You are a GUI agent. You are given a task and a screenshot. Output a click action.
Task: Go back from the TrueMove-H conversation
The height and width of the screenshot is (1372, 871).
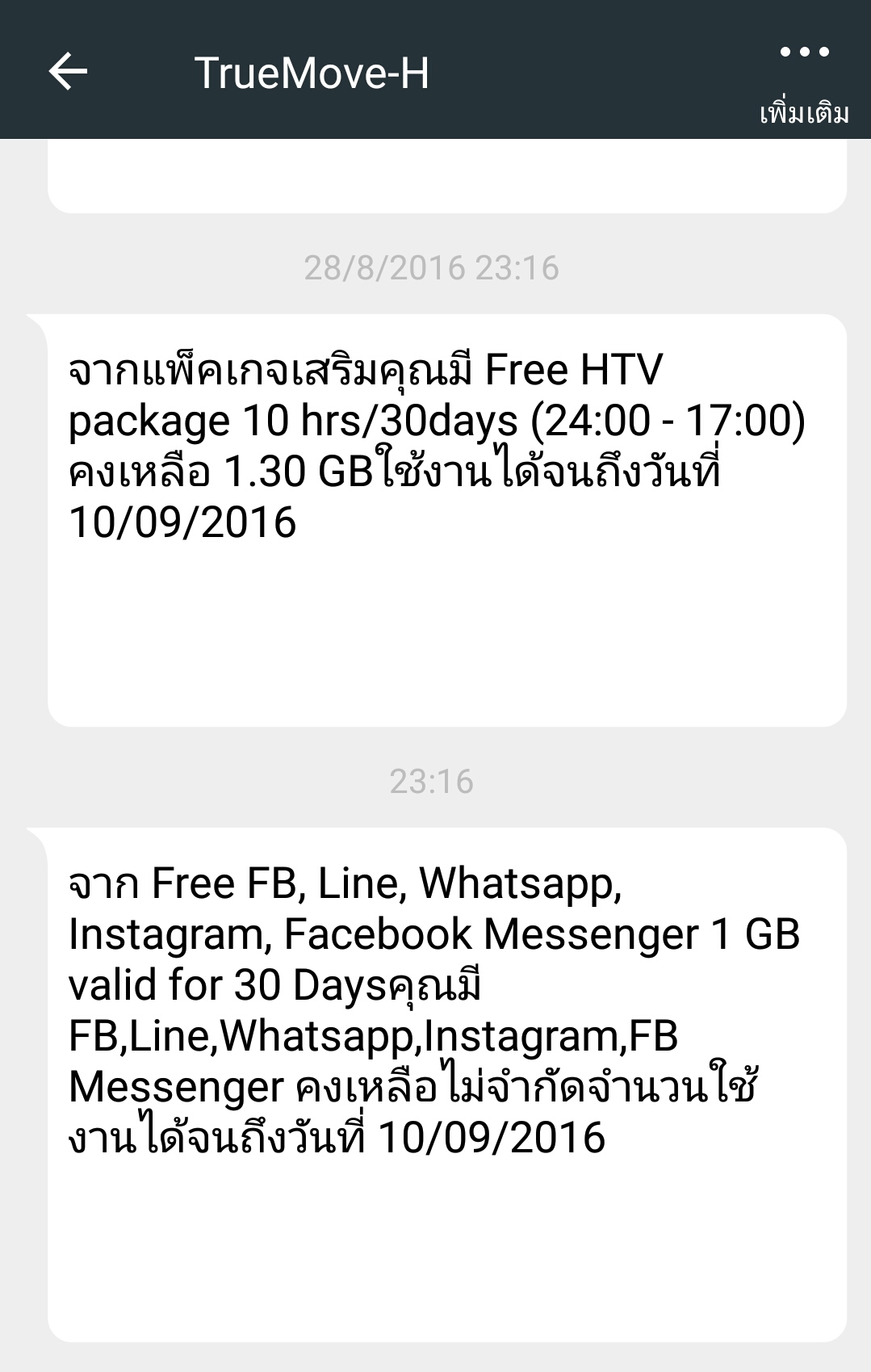69,72
